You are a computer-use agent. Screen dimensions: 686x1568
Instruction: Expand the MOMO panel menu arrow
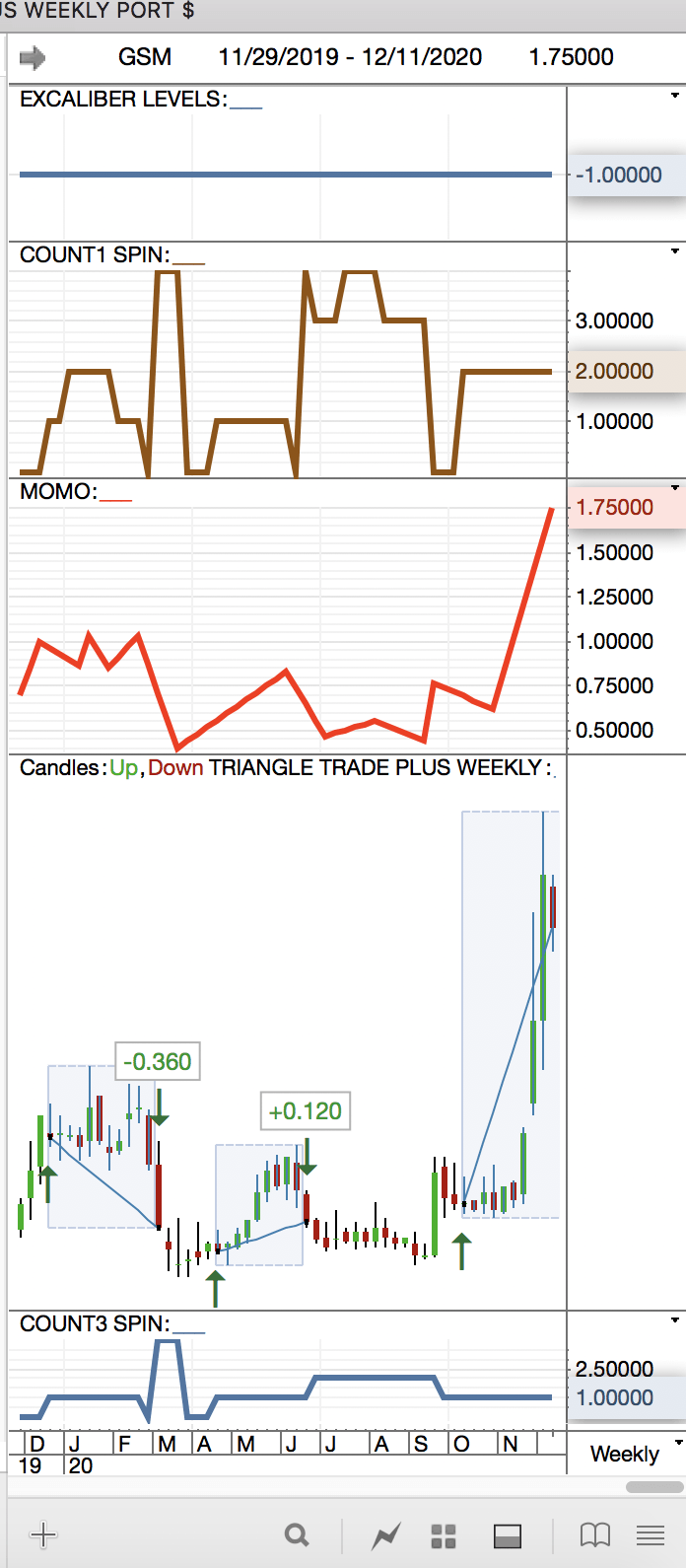tap(675, 488)
